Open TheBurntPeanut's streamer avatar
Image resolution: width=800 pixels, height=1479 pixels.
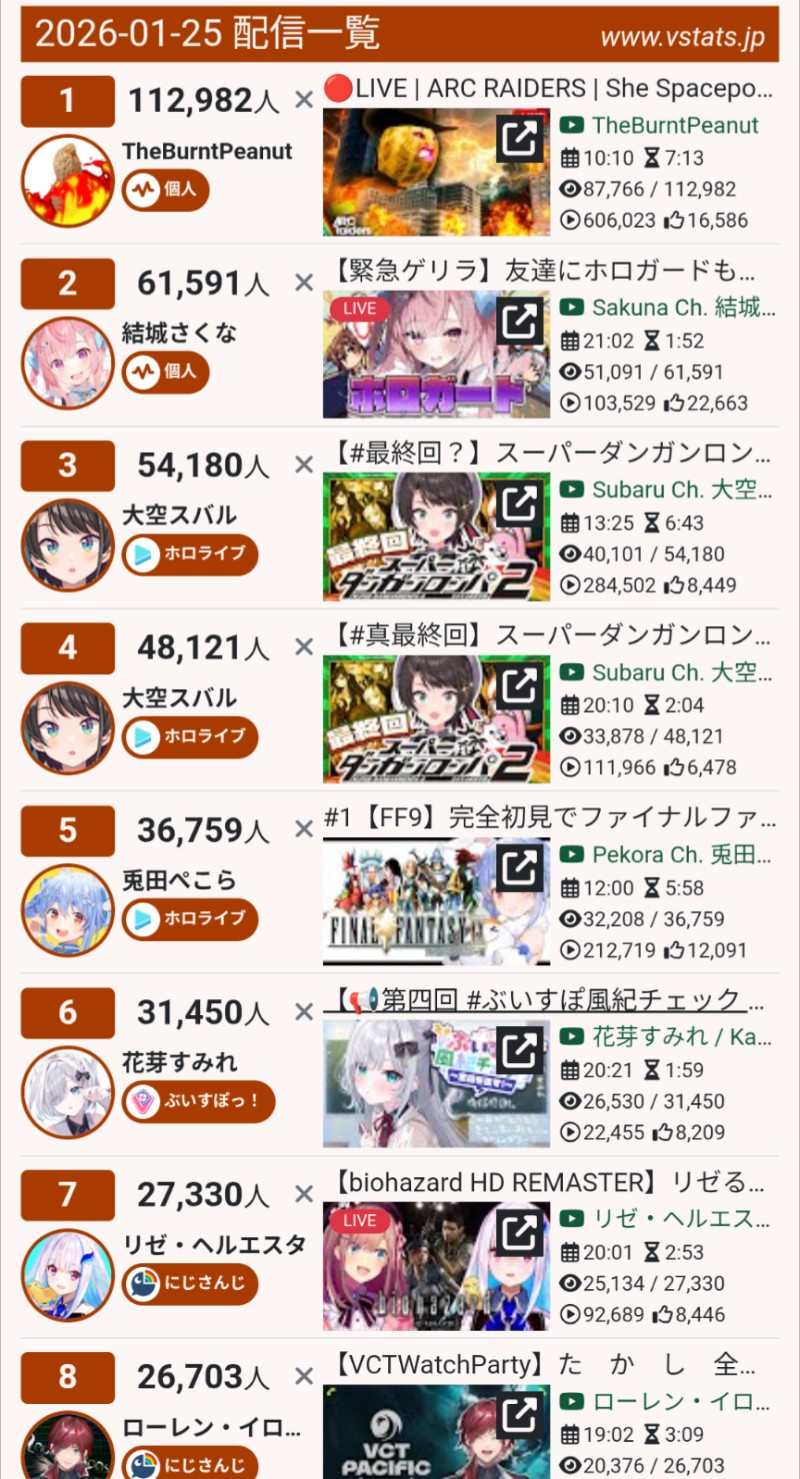68,181
